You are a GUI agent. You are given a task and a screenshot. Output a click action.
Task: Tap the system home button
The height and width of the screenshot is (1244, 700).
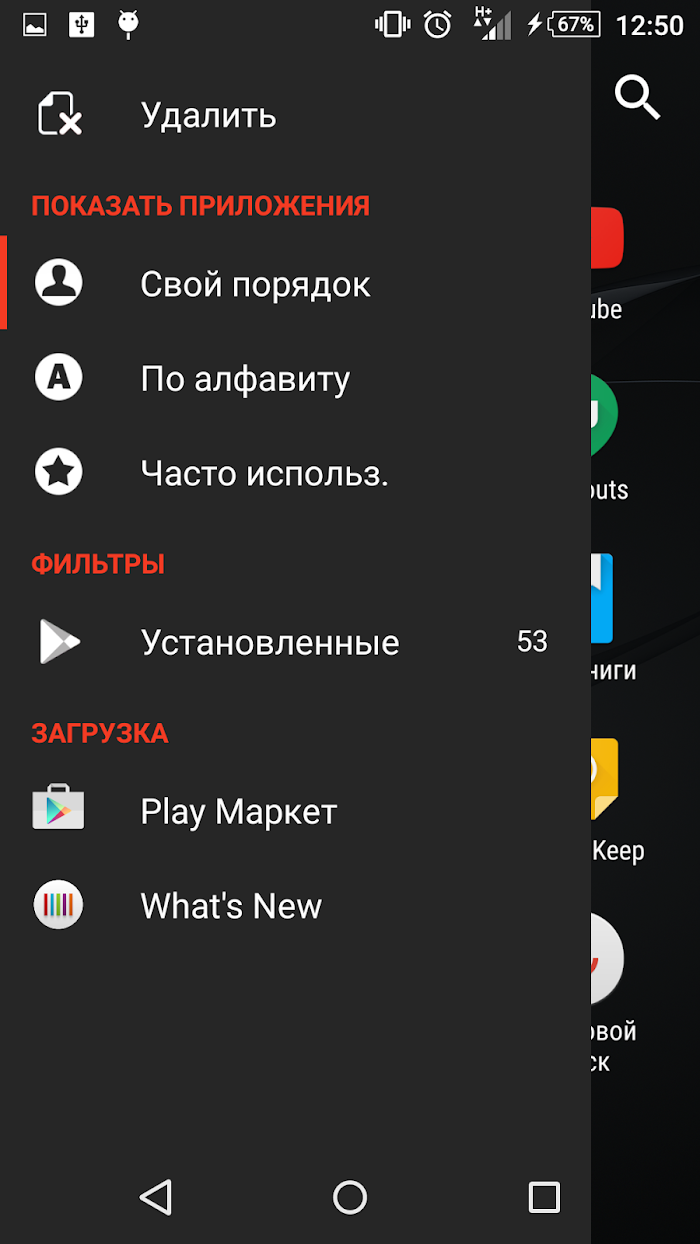click(x=350, y=1197)
